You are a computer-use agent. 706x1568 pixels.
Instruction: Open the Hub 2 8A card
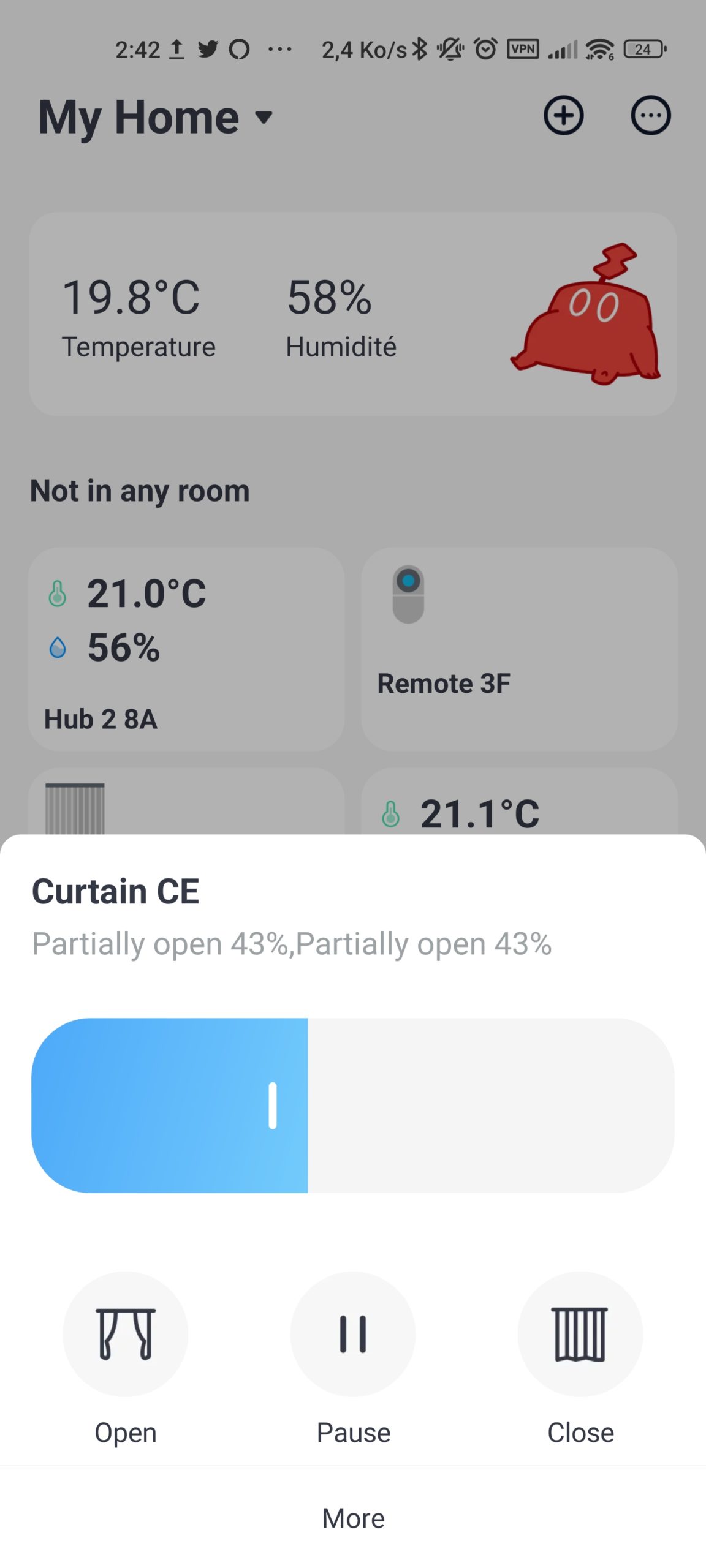click(x=186, y=649)
